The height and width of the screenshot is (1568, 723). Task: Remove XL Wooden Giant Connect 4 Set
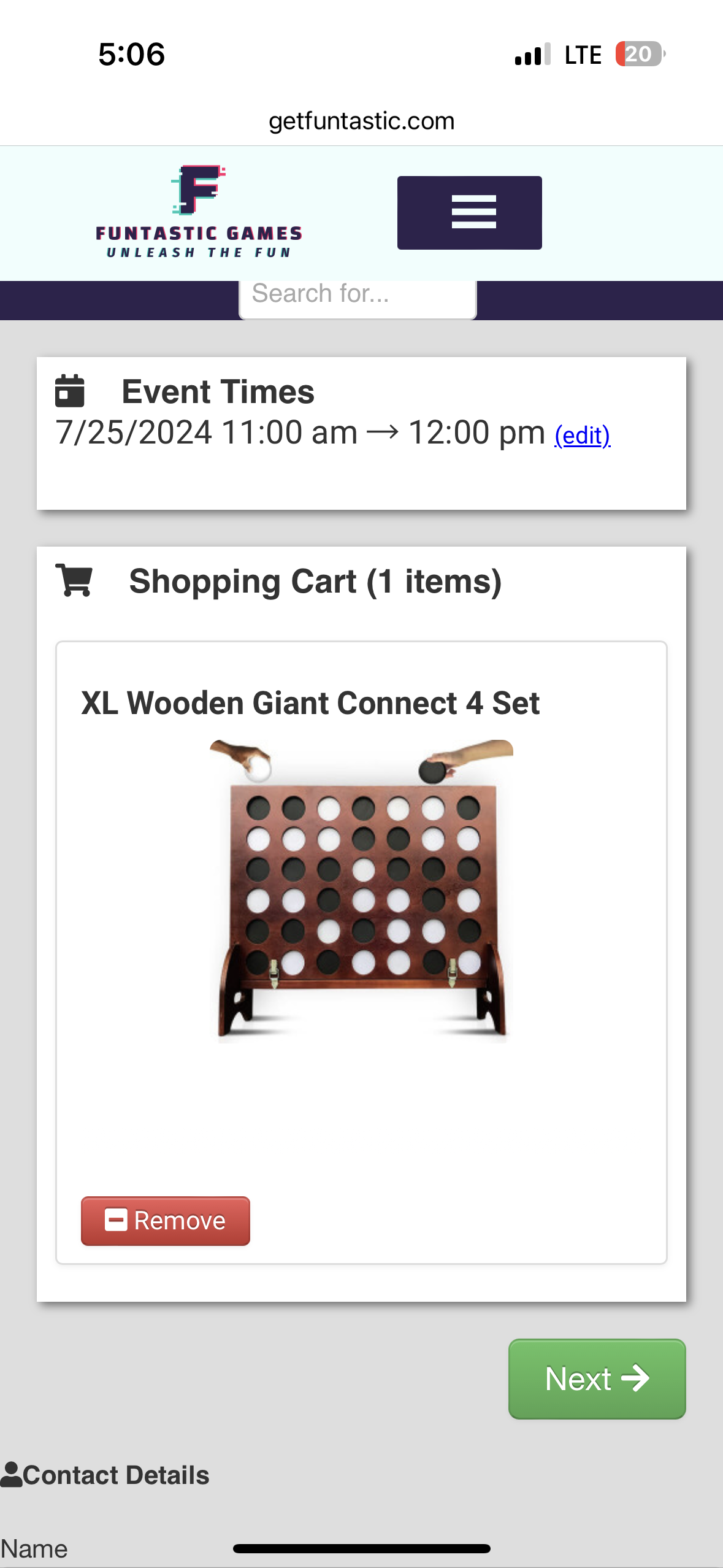tap(166, 1220)
